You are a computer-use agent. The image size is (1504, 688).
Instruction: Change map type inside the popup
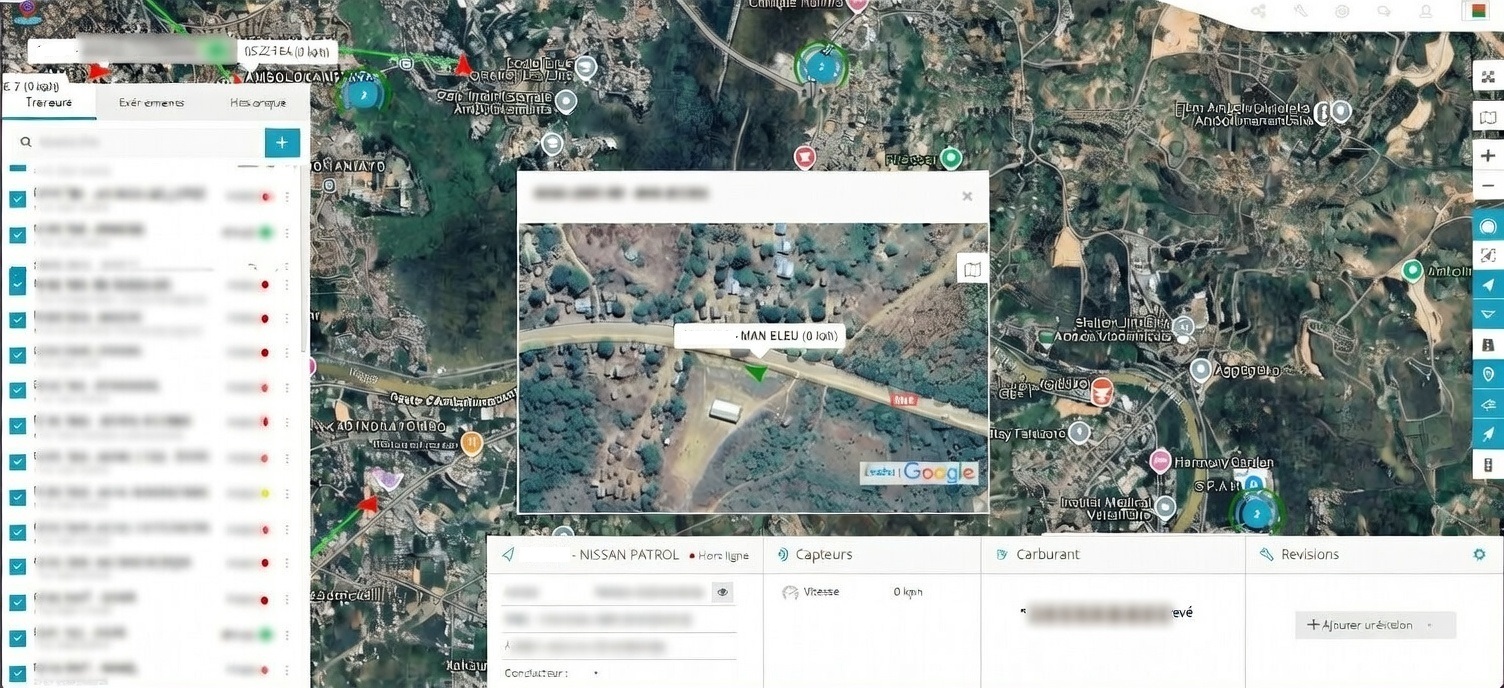coord(971,268)
